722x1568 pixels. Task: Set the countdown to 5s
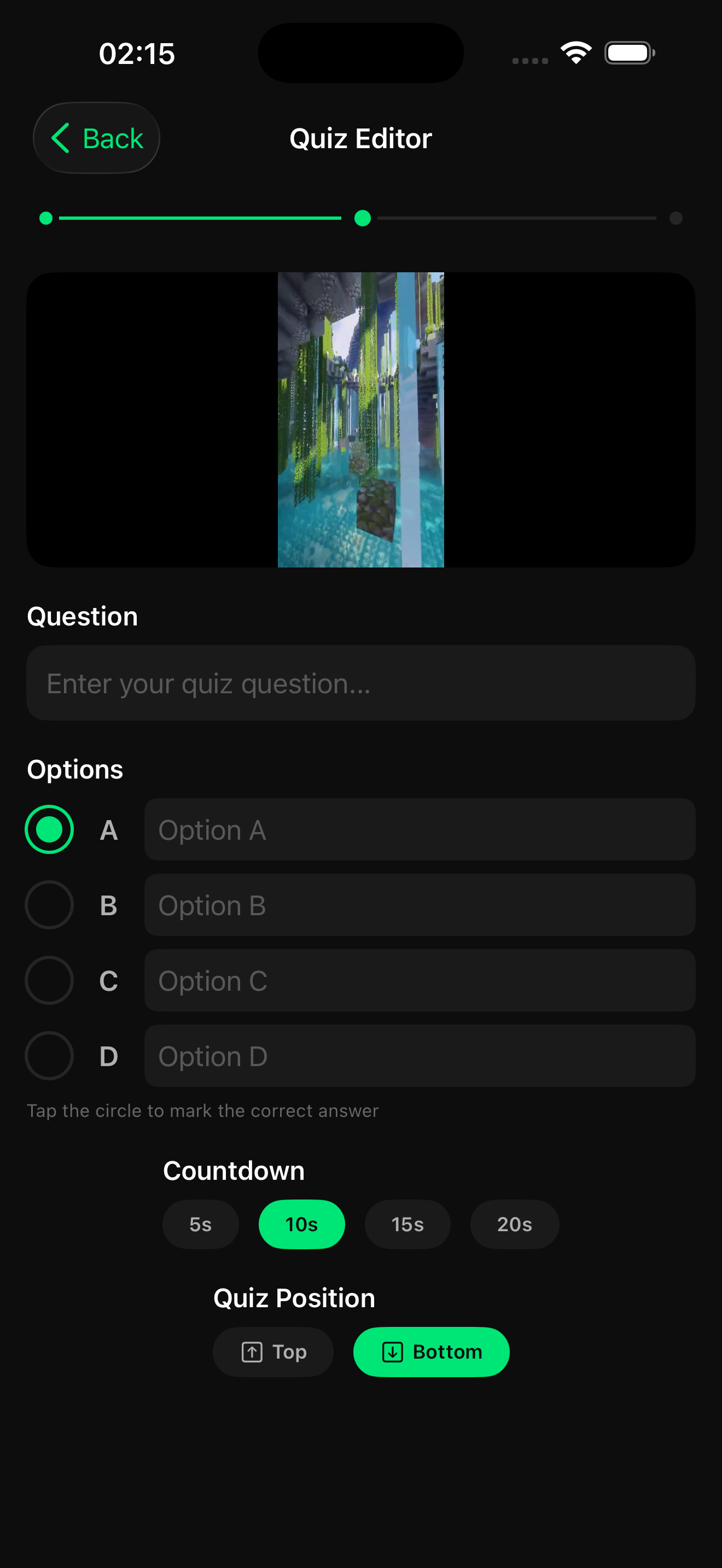point(200,1224)
